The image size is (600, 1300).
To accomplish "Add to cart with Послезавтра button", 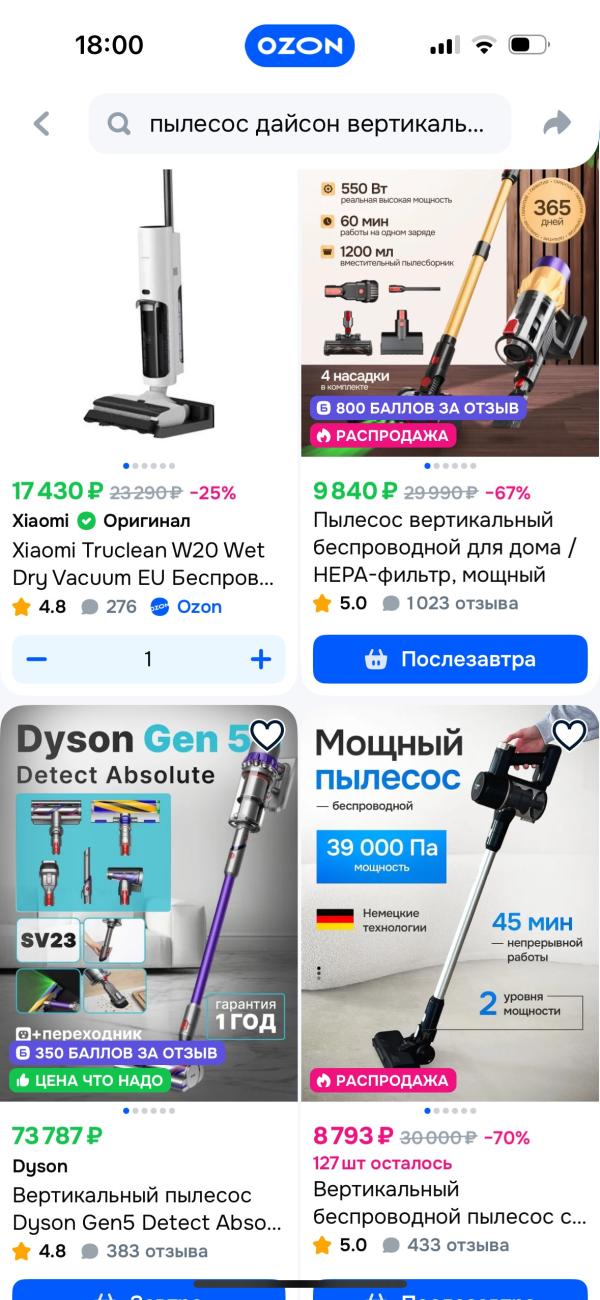I will [x=450, y=659].
